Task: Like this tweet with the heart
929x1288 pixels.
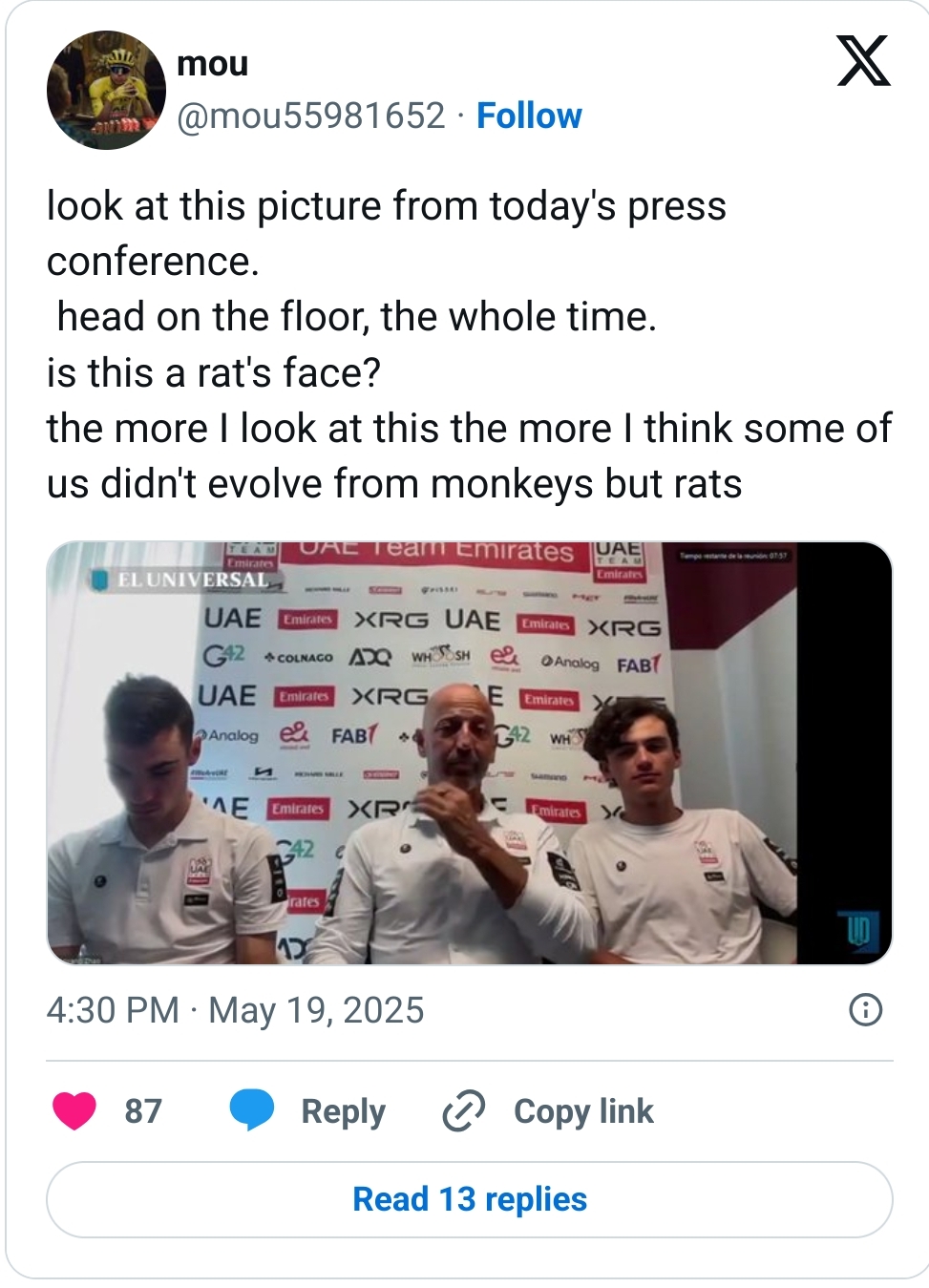Action: pyautogui.click(x=74, y=1110)
